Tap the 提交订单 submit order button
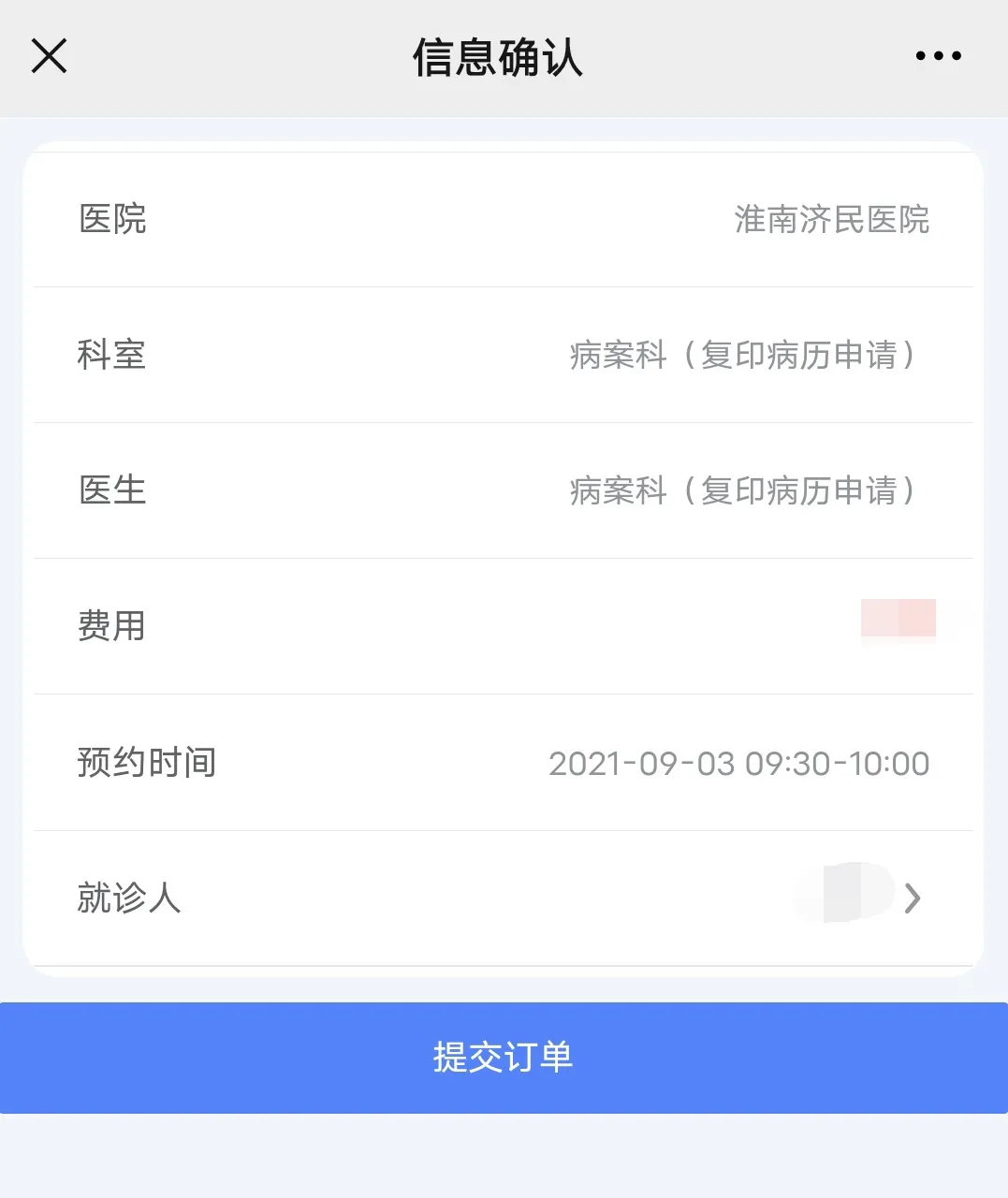This screenshot has width=1008, height=1198. pyautogui.click(x=504, y=1058)
